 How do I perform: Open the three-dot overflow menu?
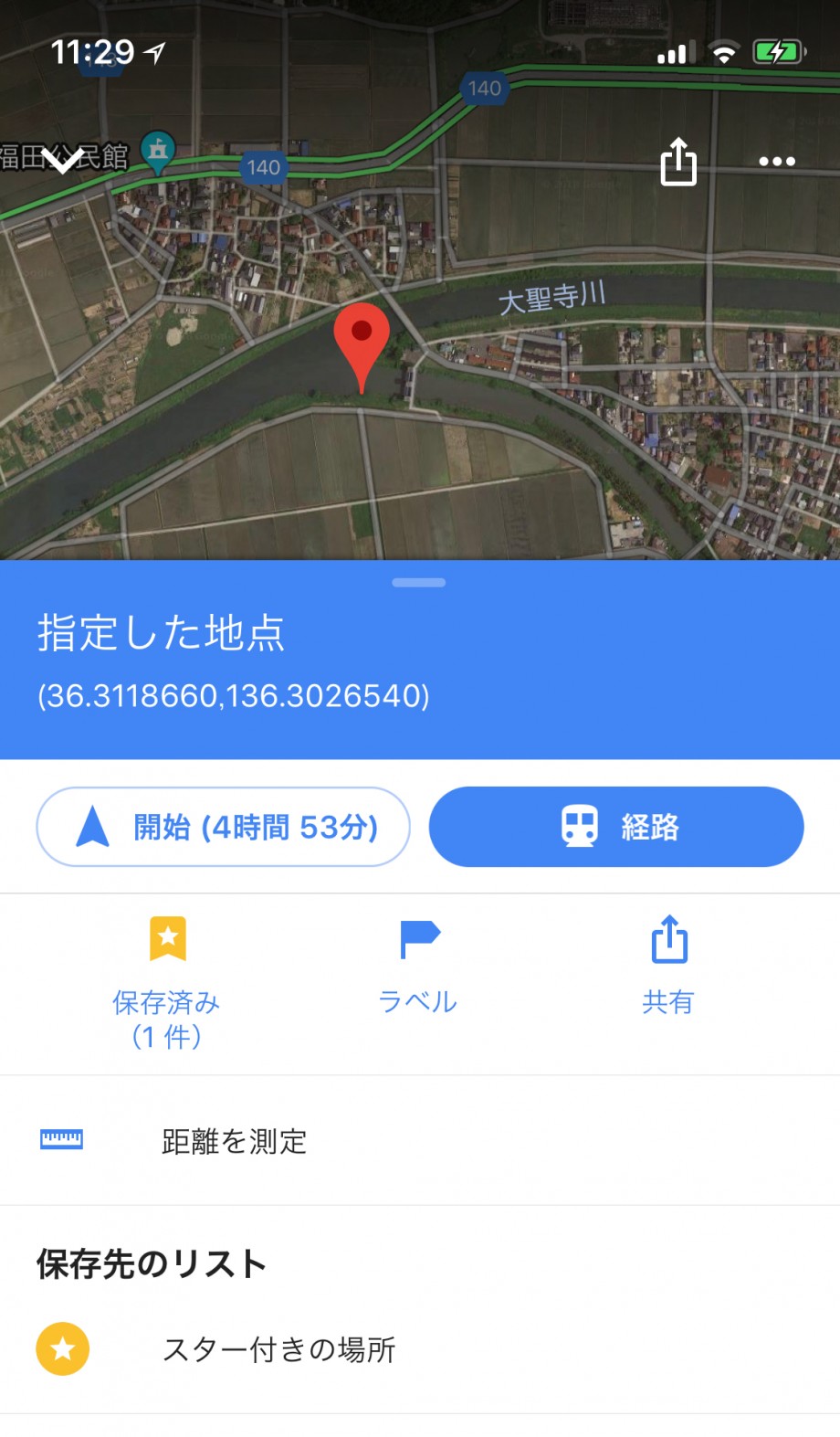pos(777,162)
